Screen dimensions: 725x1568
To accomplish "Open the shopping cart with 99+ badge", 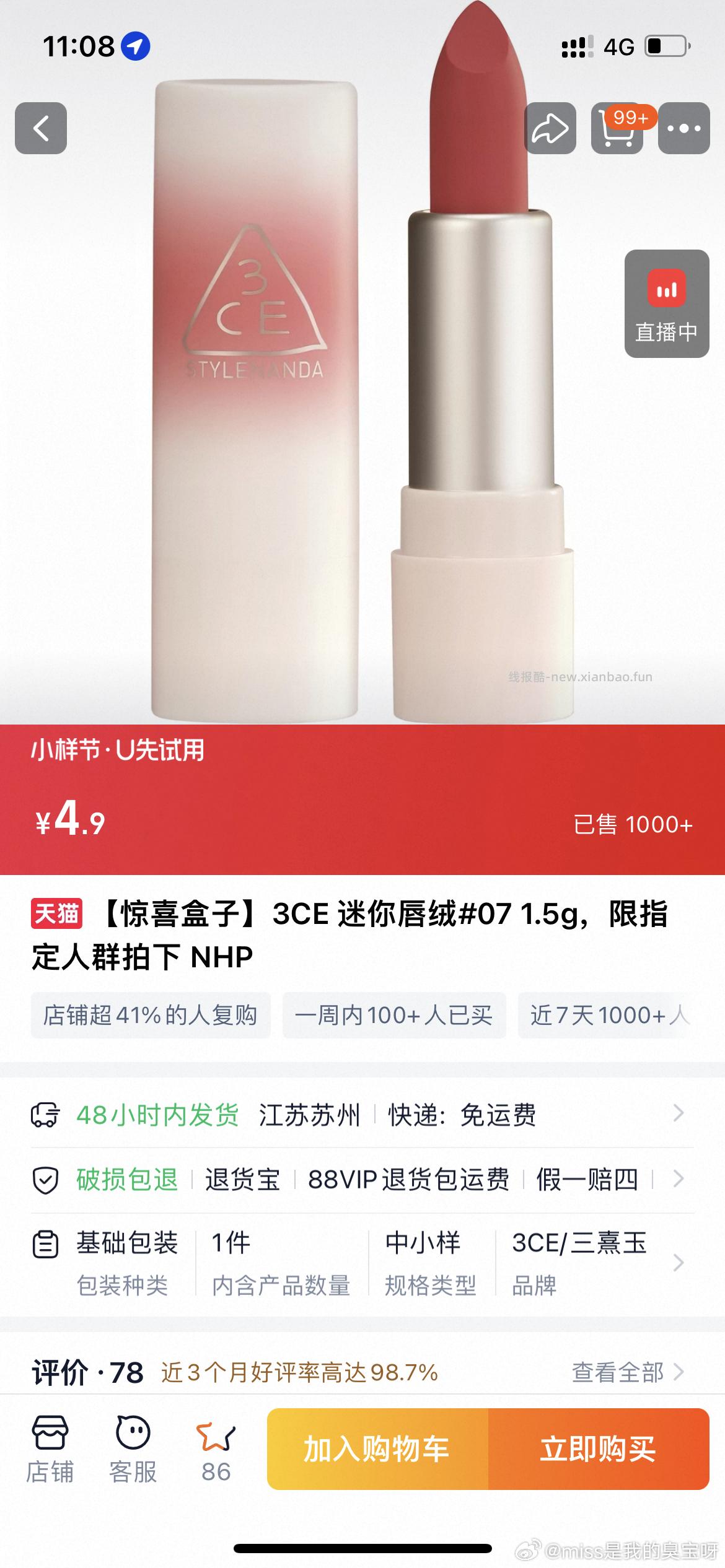I will 617,128.
